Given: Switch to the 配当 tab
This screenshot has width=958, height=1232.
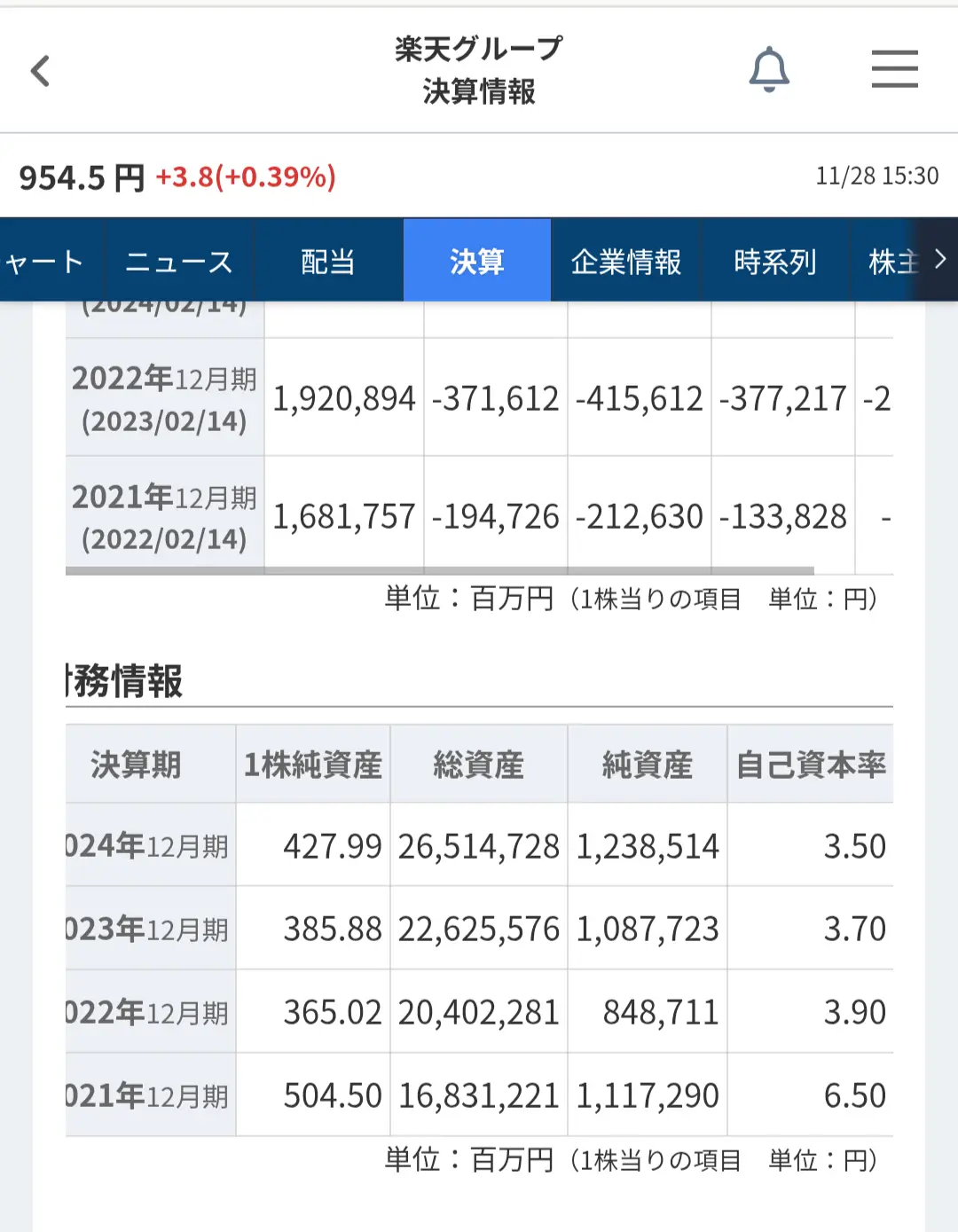Looking at the screenshot, I should point(328,262).
